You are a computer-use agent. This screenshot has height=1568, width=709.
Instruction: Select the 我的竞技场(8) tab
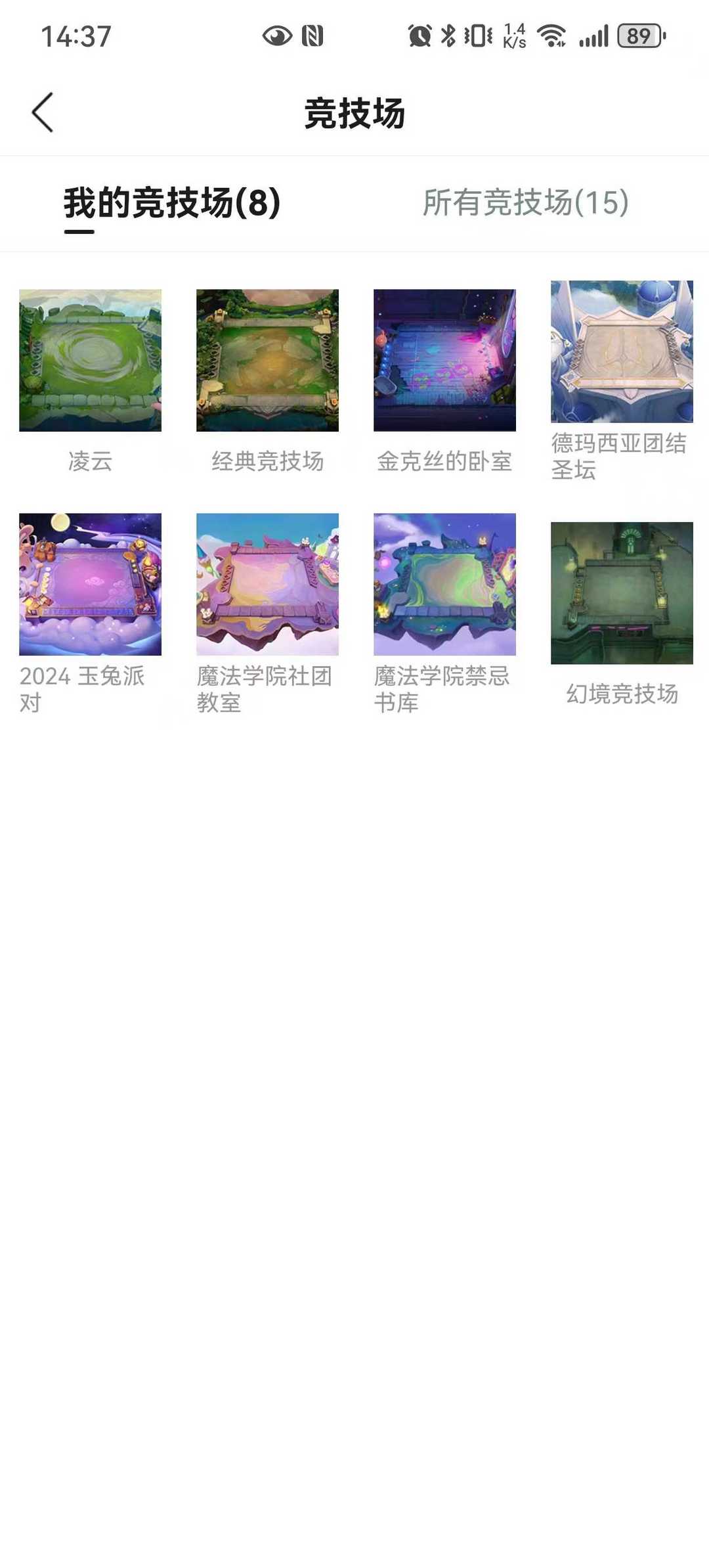172,202
